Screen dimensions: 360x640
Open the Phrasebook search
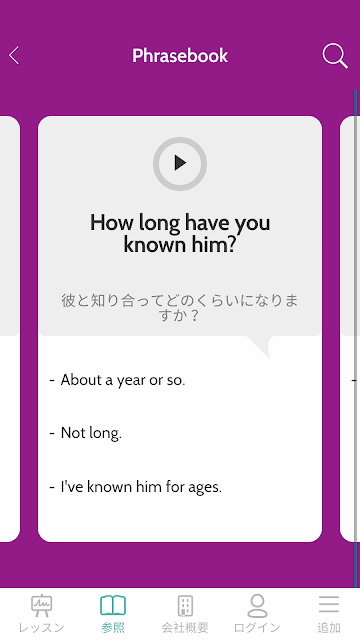pos(335,56)
